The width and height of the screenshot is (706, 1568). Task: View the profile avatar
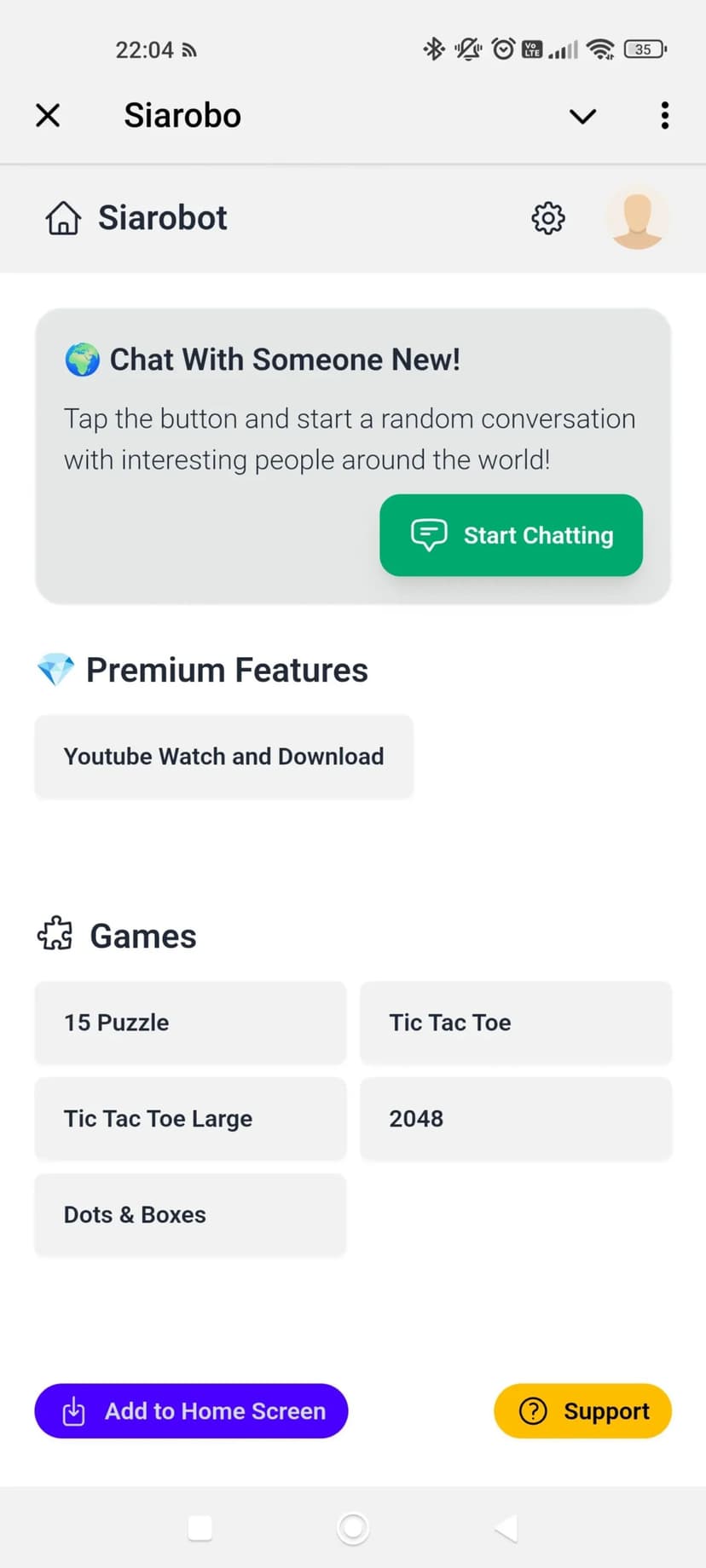(637, 218)
